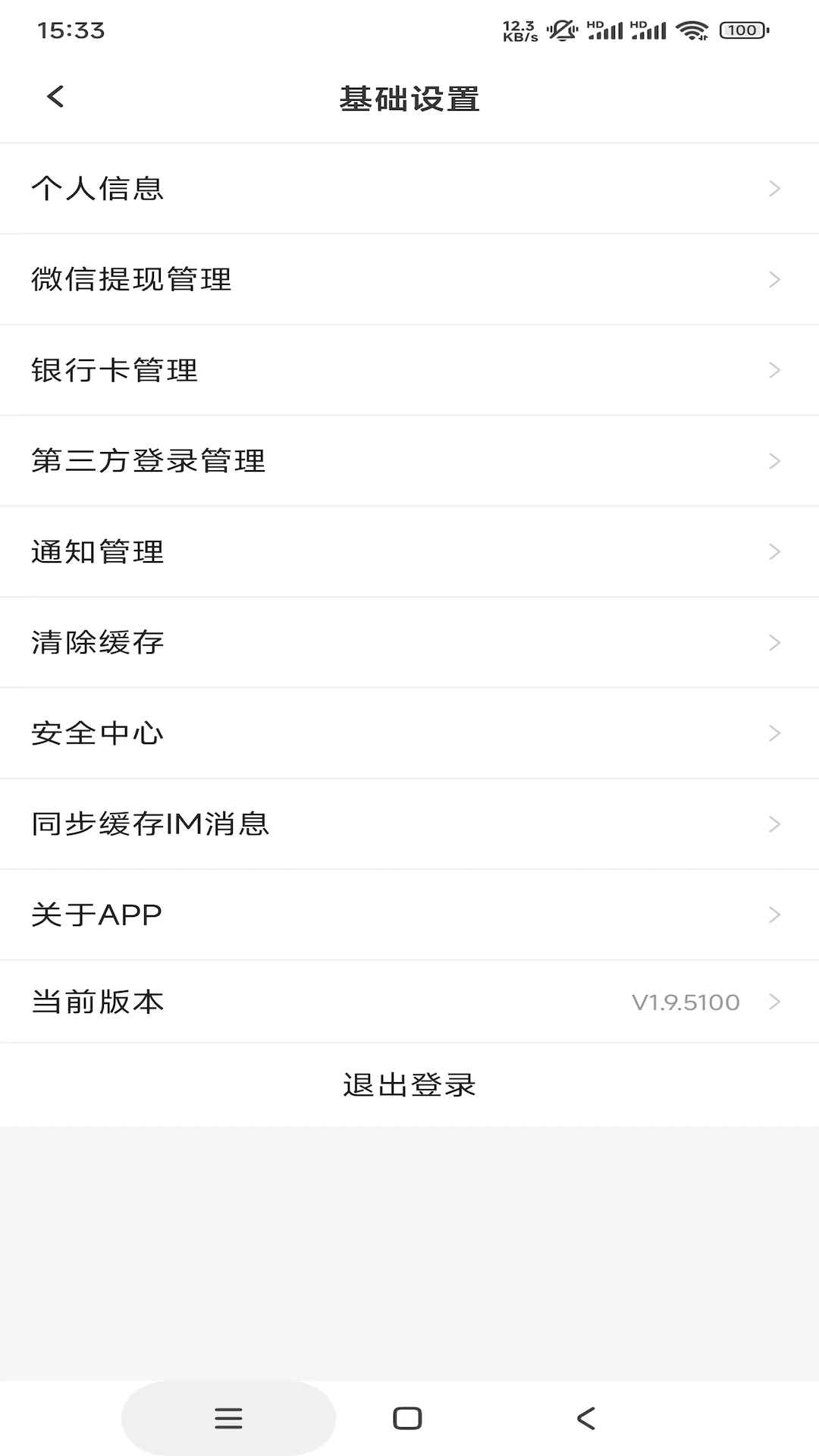The width and height of the screenshot is (819, 1456).
Task: Tap the back arrow to exit settings
Action: click(54, 97)
